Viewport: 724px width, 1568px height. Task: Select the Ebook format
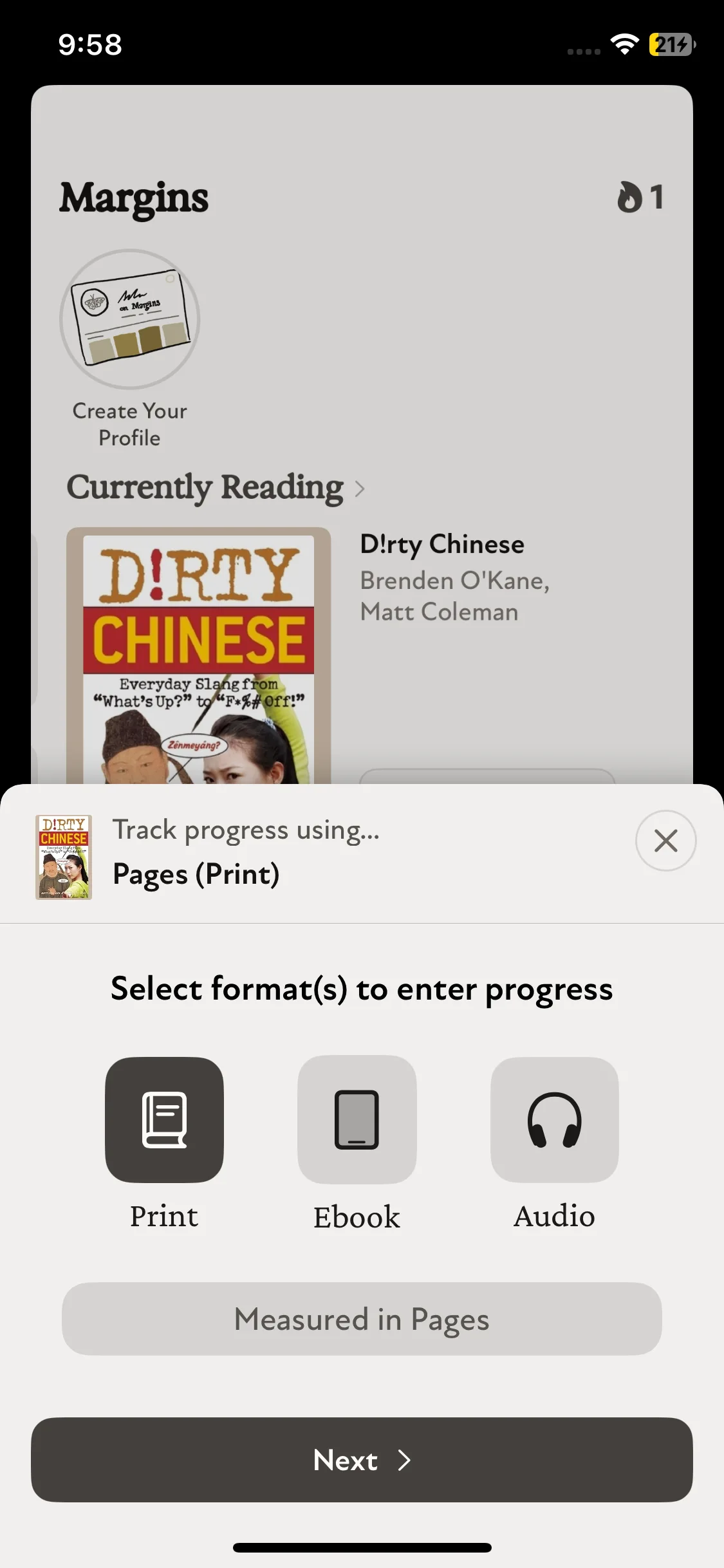[357, 1119]
